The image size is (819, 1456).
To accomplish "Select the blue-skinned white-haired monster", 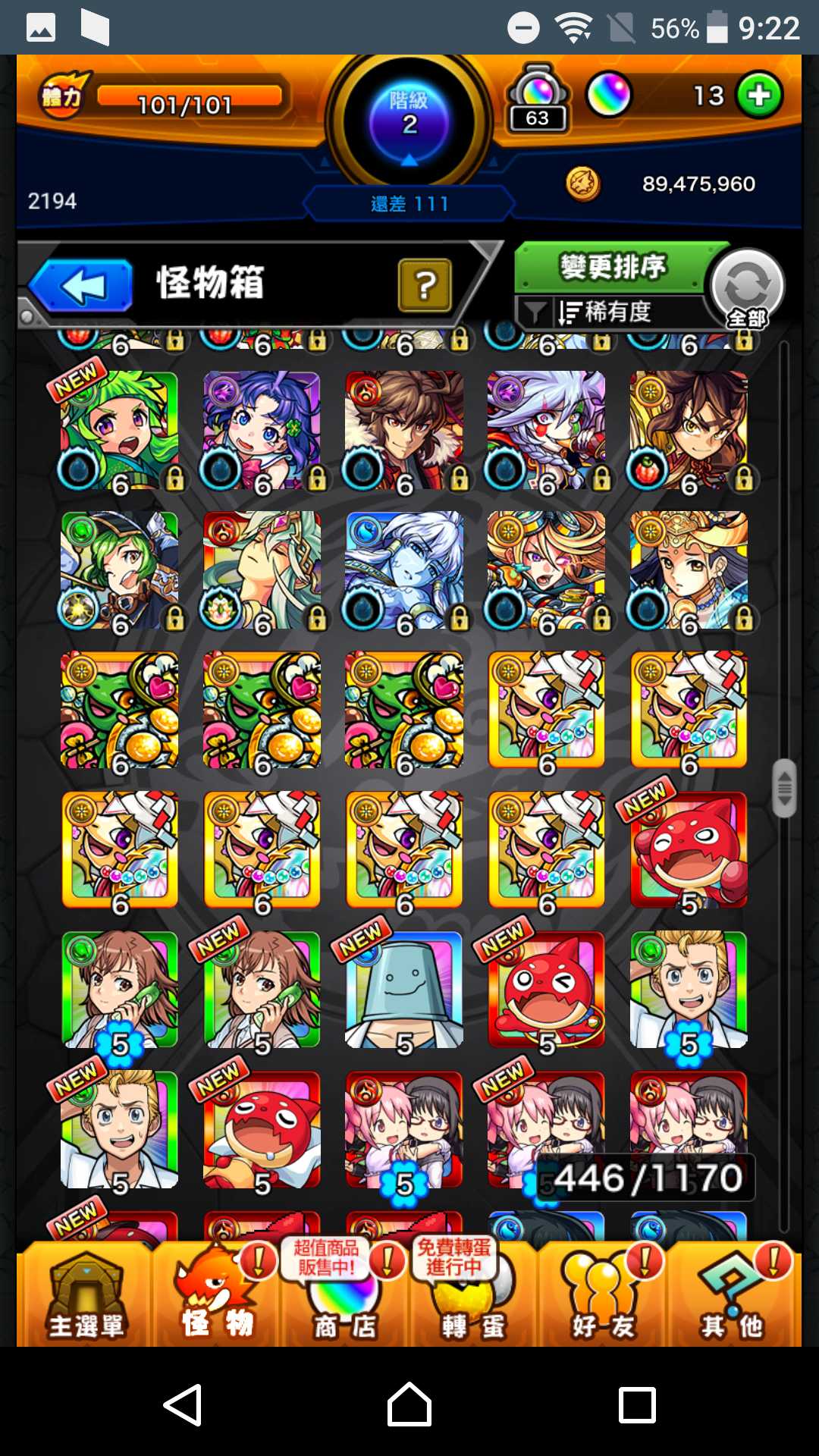I will [x=403, y=570].
